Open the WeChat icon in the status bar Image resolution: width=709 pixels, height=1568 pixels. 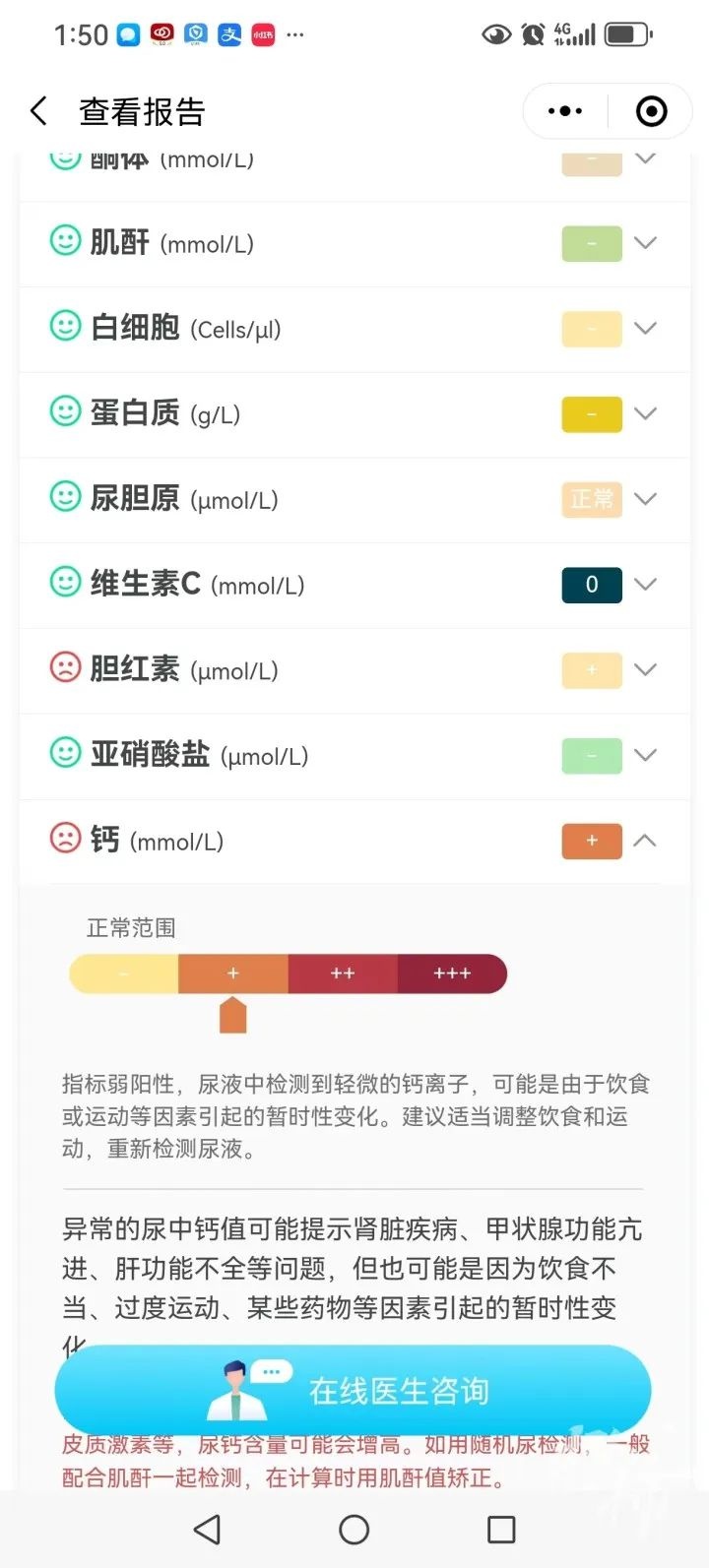[x=129, y=32]
